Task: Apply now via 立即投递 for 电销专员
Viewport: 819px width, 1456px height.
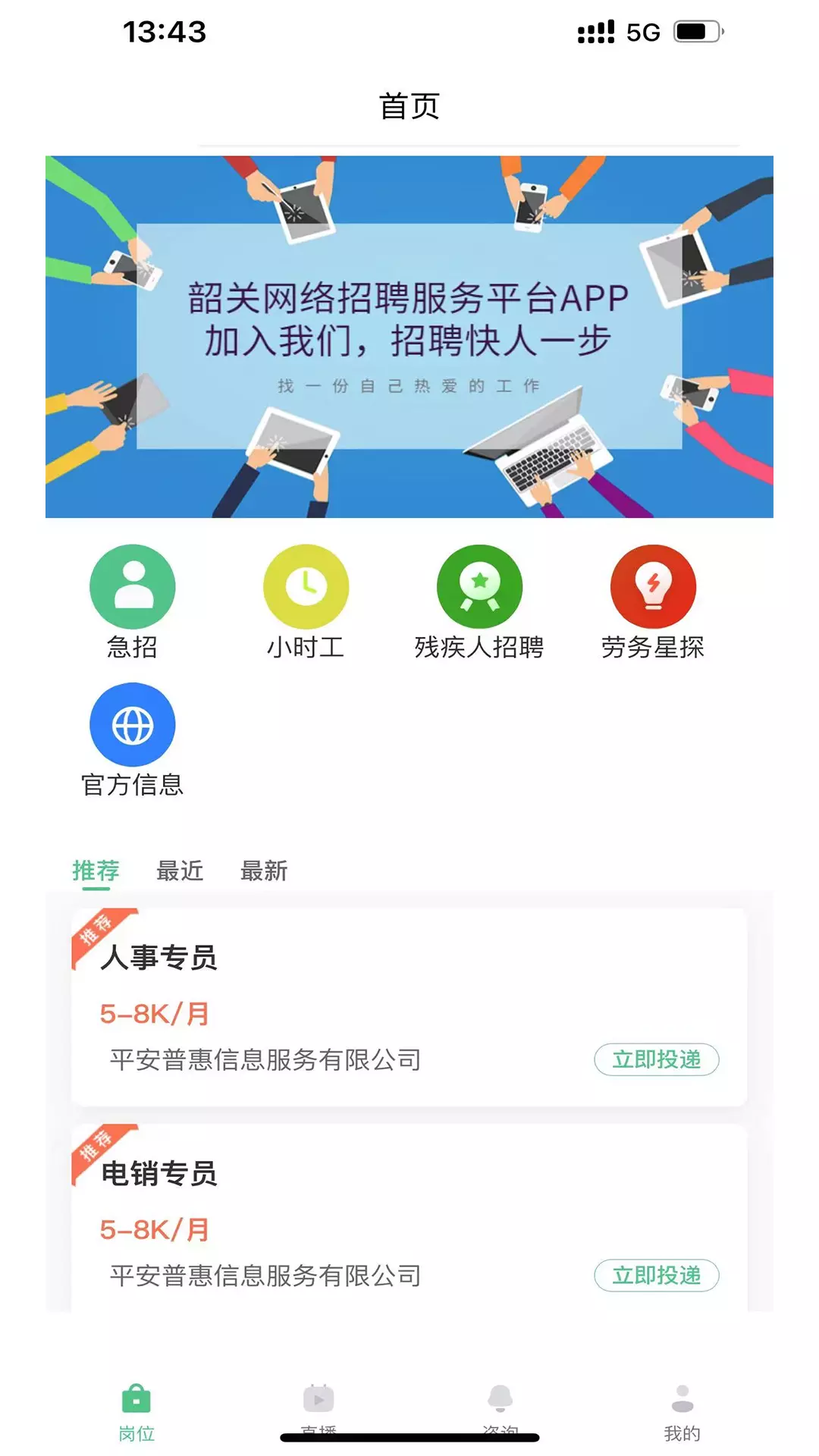Action: (x=656, y=1276)
